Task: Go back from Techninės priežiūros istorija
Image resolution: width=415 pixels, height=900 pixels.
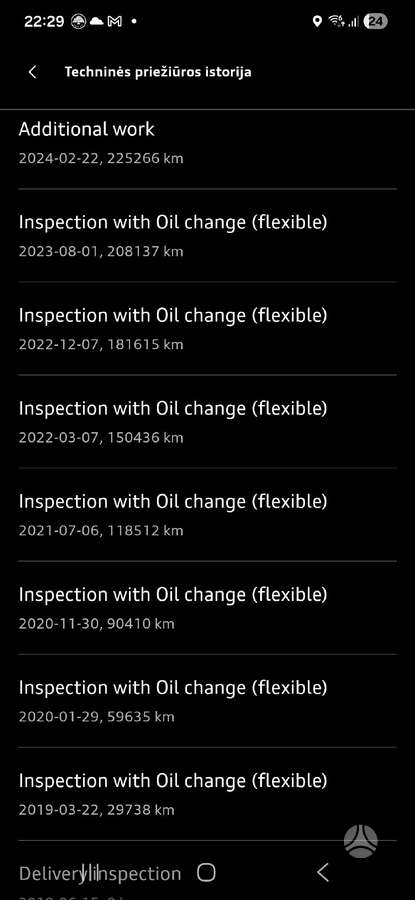Action: (x=33, y=72)
